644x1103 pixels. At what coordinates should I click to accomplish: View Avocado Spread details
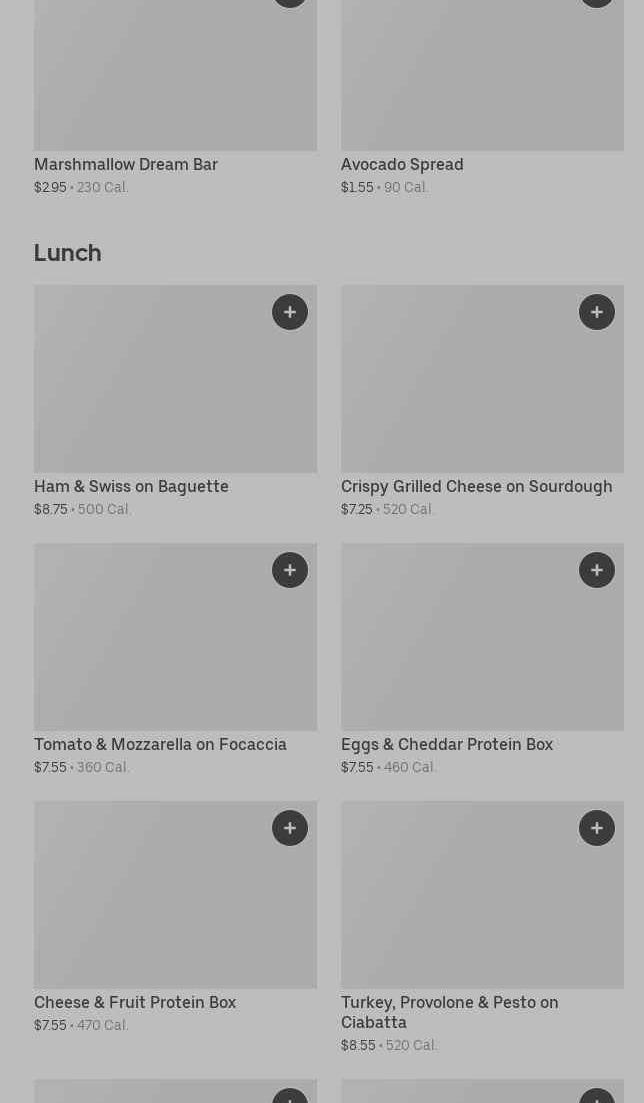tap(402, 165)
